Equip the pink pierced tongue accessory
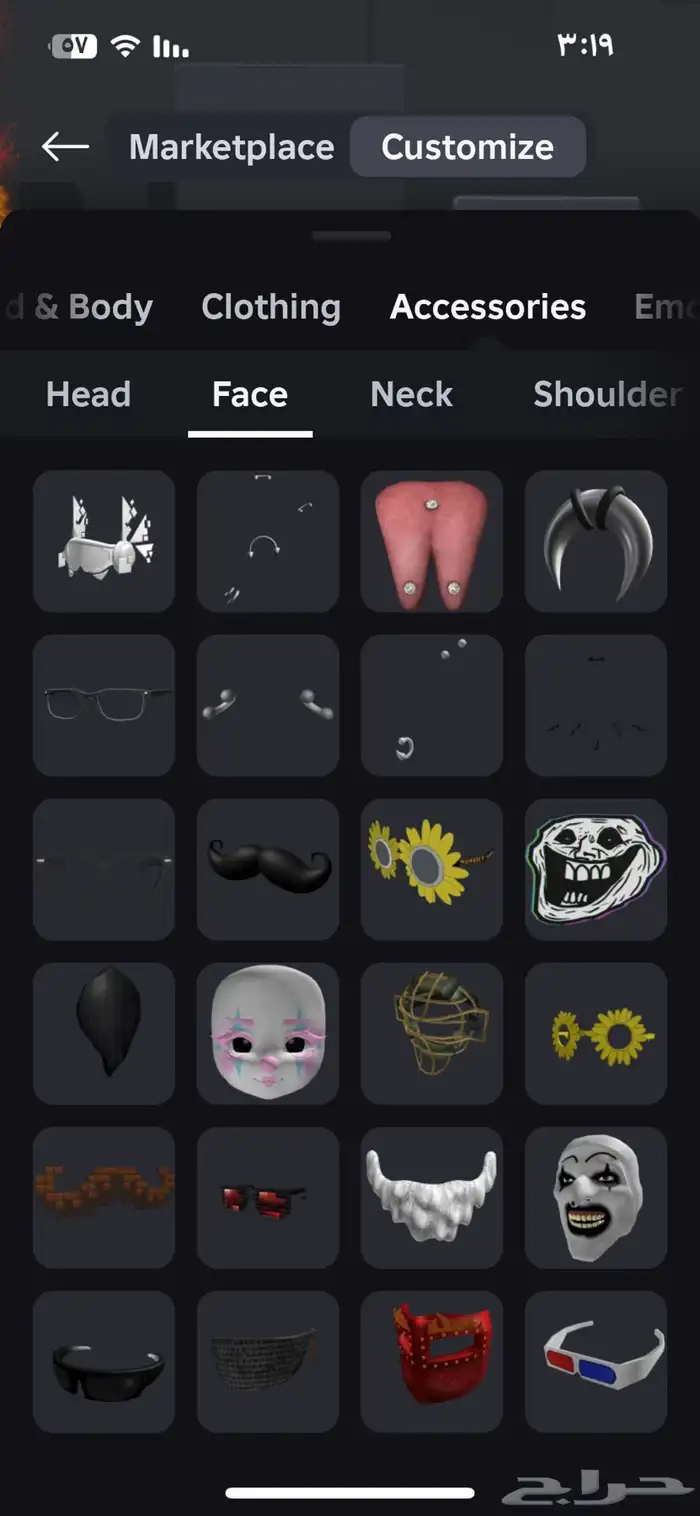This screenshot has width=700, height=1516. pyautogui.click(x=432, y=541)
